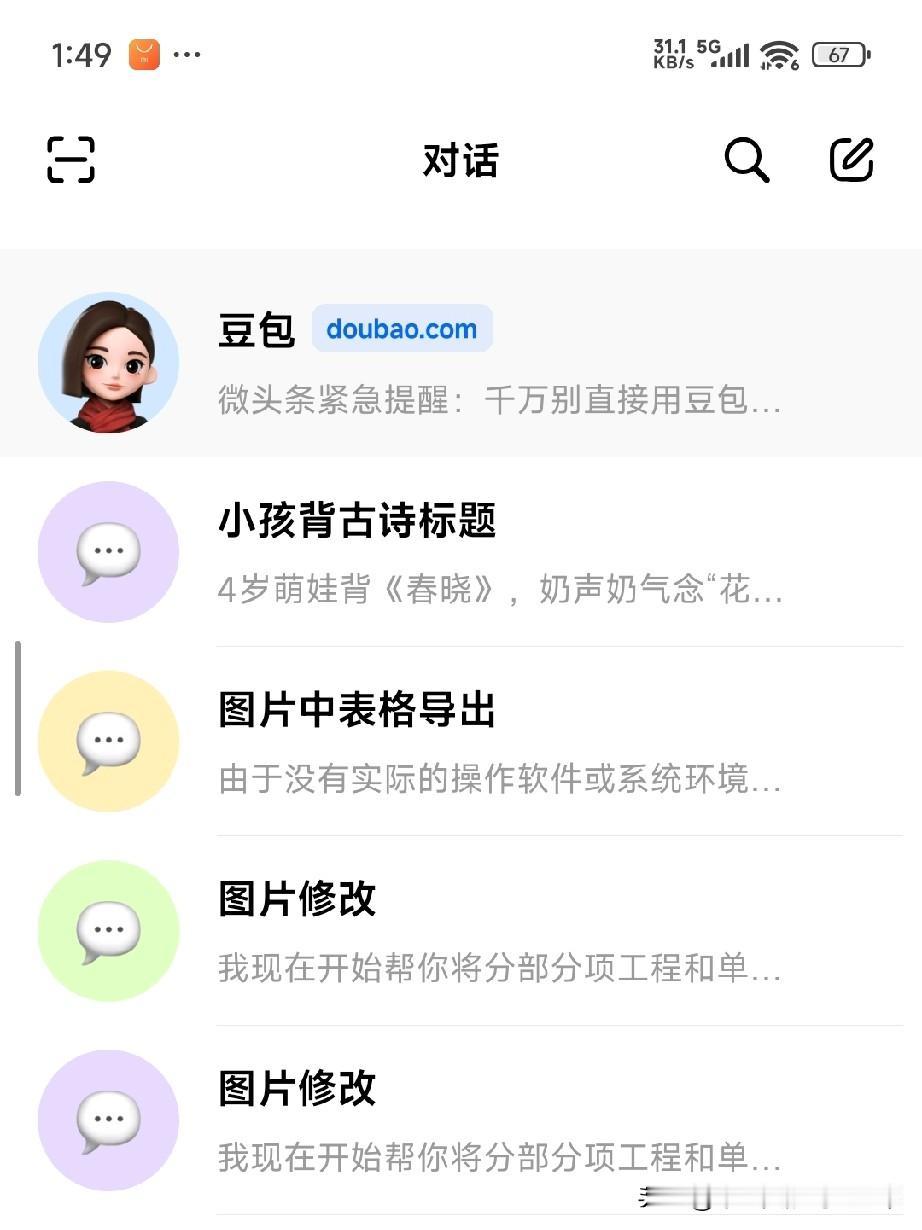Tap the left-edge scrollbar indicator
Image resolution: width=922 pixels, height=1230 pixels.
click(x=17, y=715)
